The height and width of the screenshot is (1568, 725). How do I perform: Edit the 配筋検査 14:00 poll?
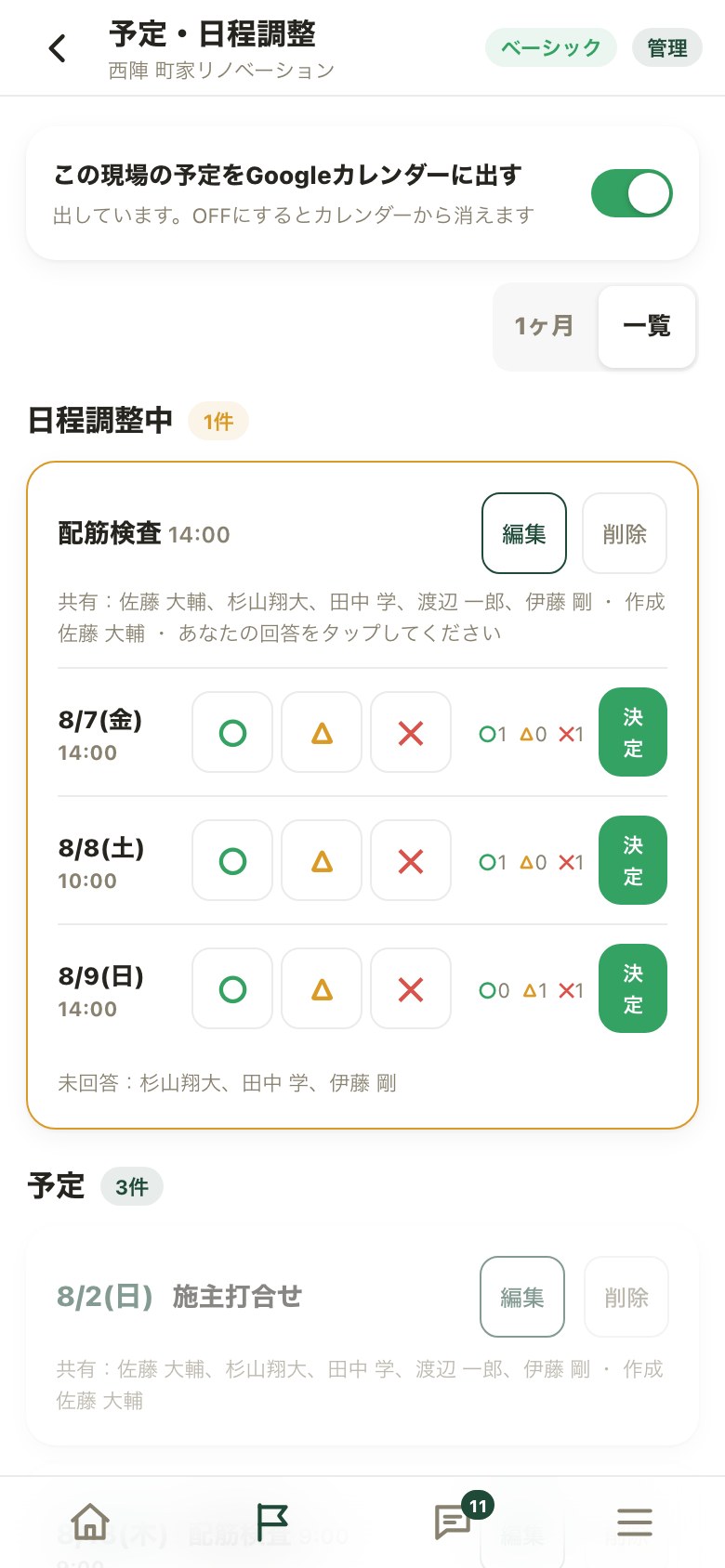click(524, 533)
